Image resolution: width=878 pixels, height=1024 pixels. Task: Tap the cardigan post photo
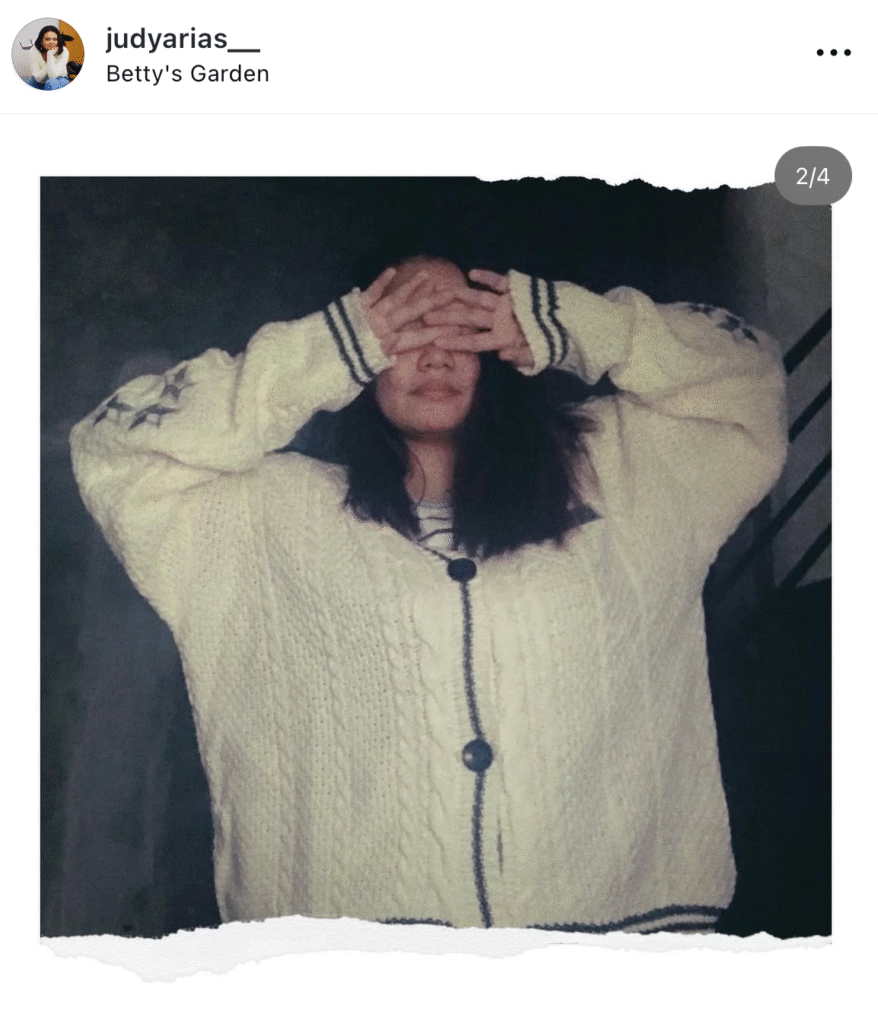435,560
